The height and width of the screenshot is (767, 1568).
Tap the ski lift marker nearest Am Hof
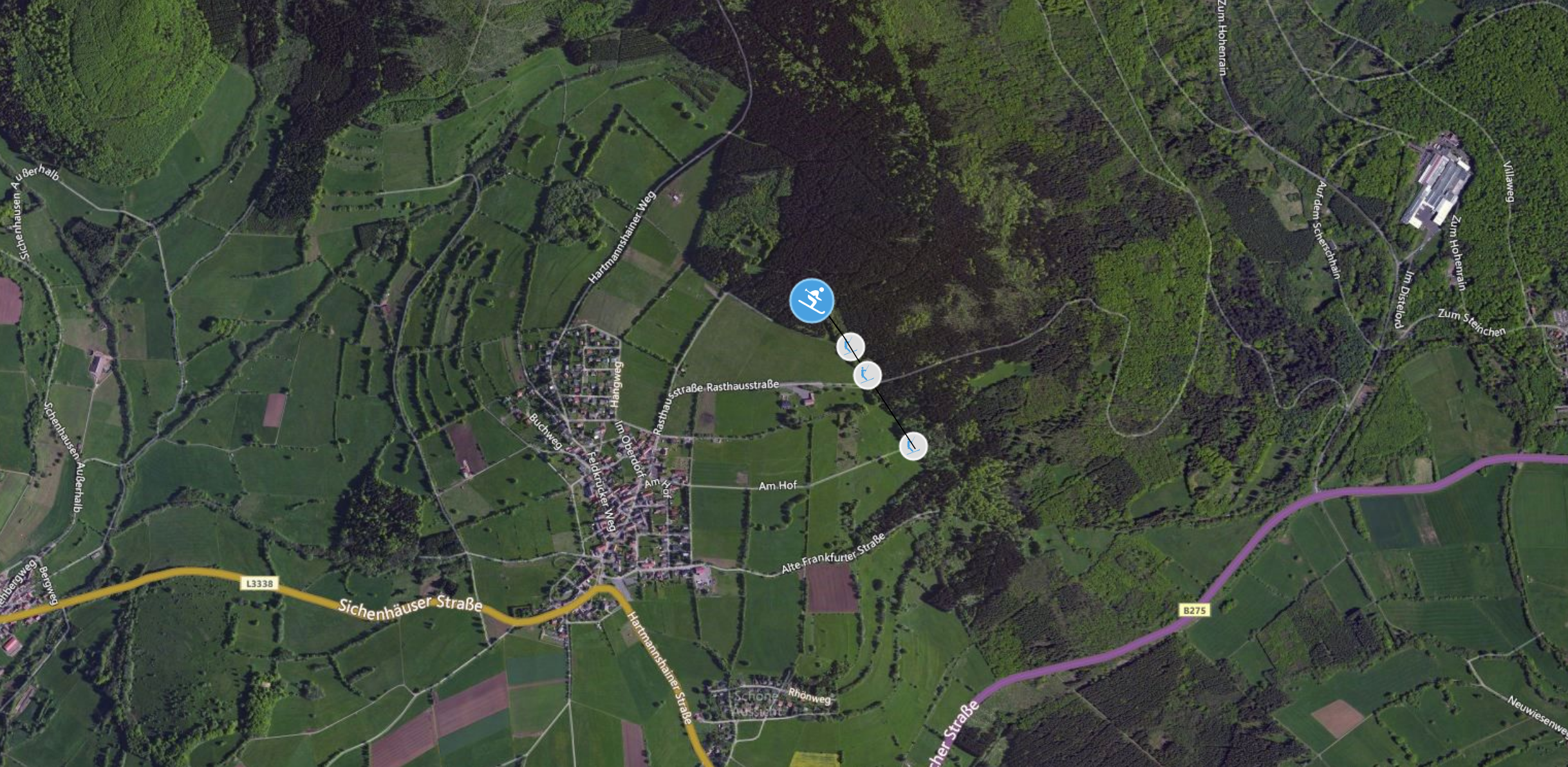click(x=913, y=446)
